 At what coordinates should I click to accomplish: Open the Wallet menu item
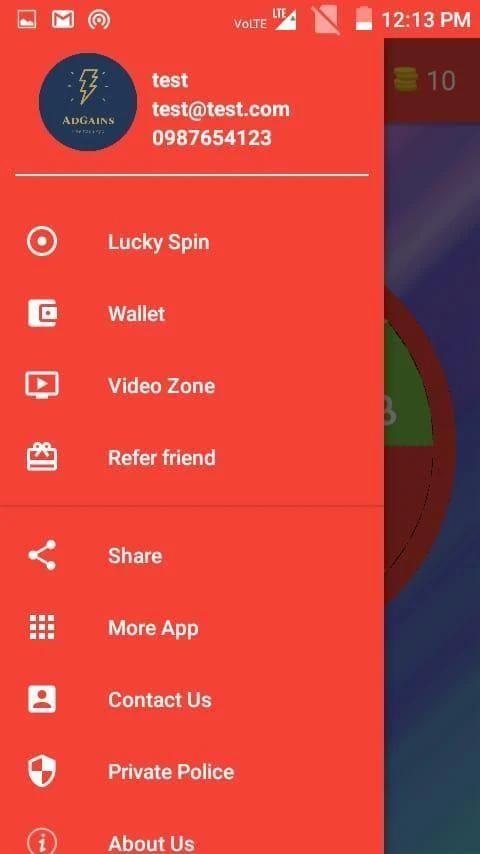point(192,314)
